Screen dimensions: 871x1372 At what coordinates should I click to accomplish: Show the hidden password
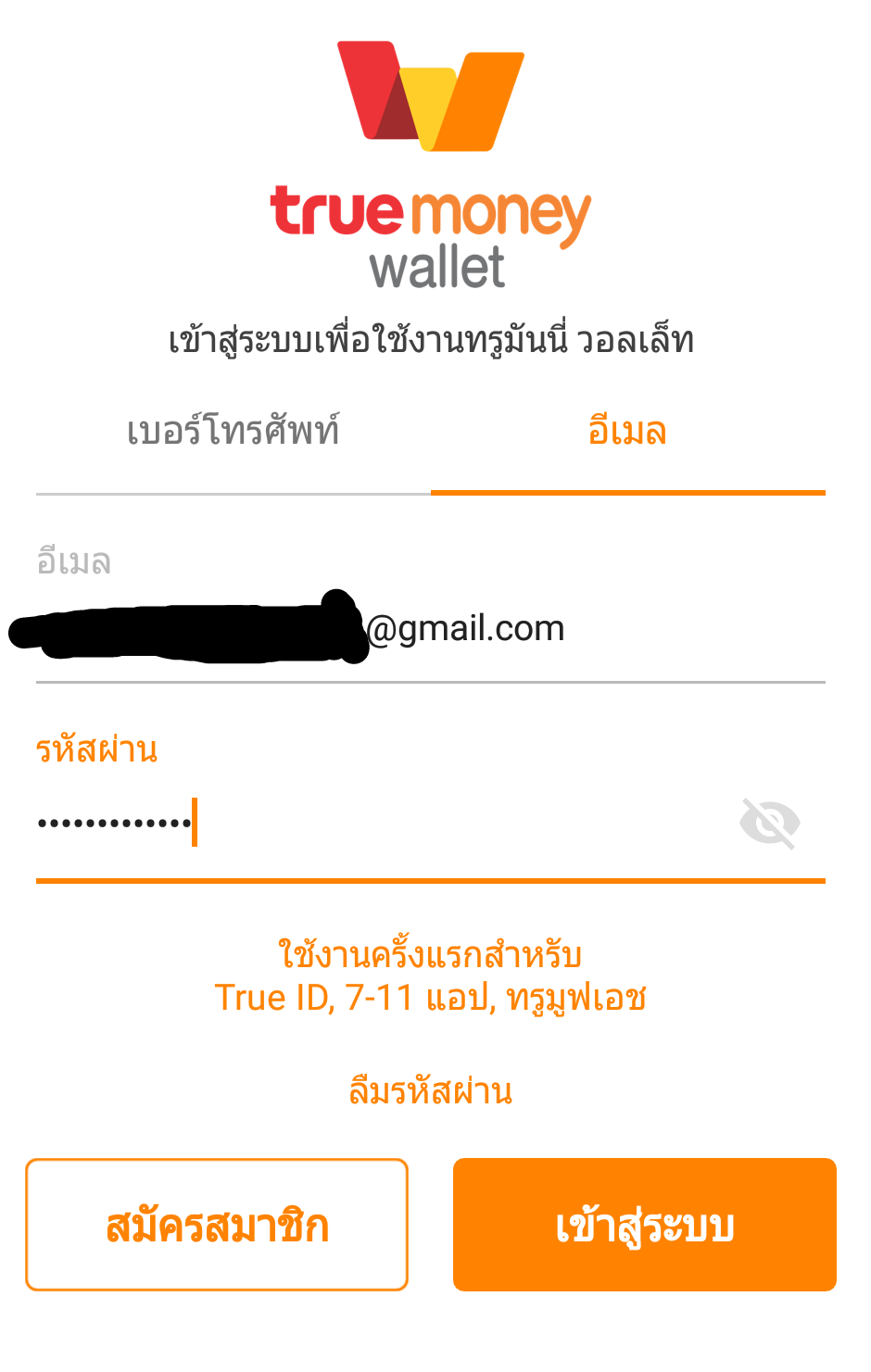[x=769, y=823]
